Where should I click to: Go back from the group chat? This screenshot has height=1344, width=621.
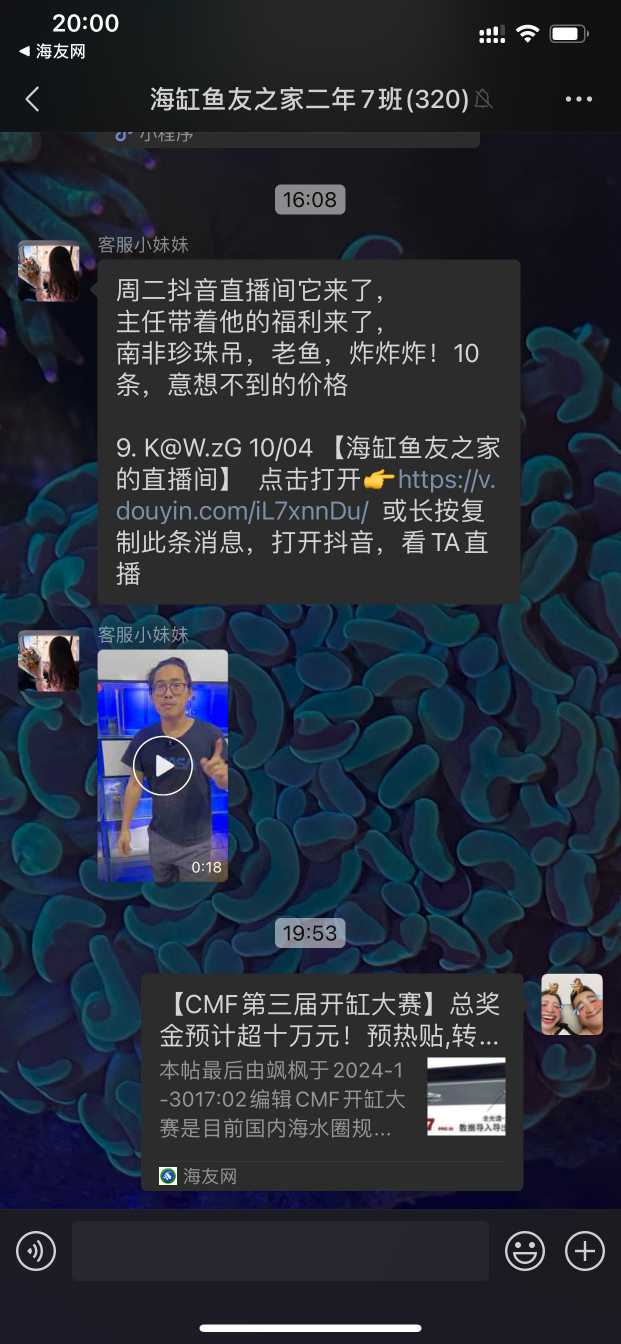coord(33,99)
